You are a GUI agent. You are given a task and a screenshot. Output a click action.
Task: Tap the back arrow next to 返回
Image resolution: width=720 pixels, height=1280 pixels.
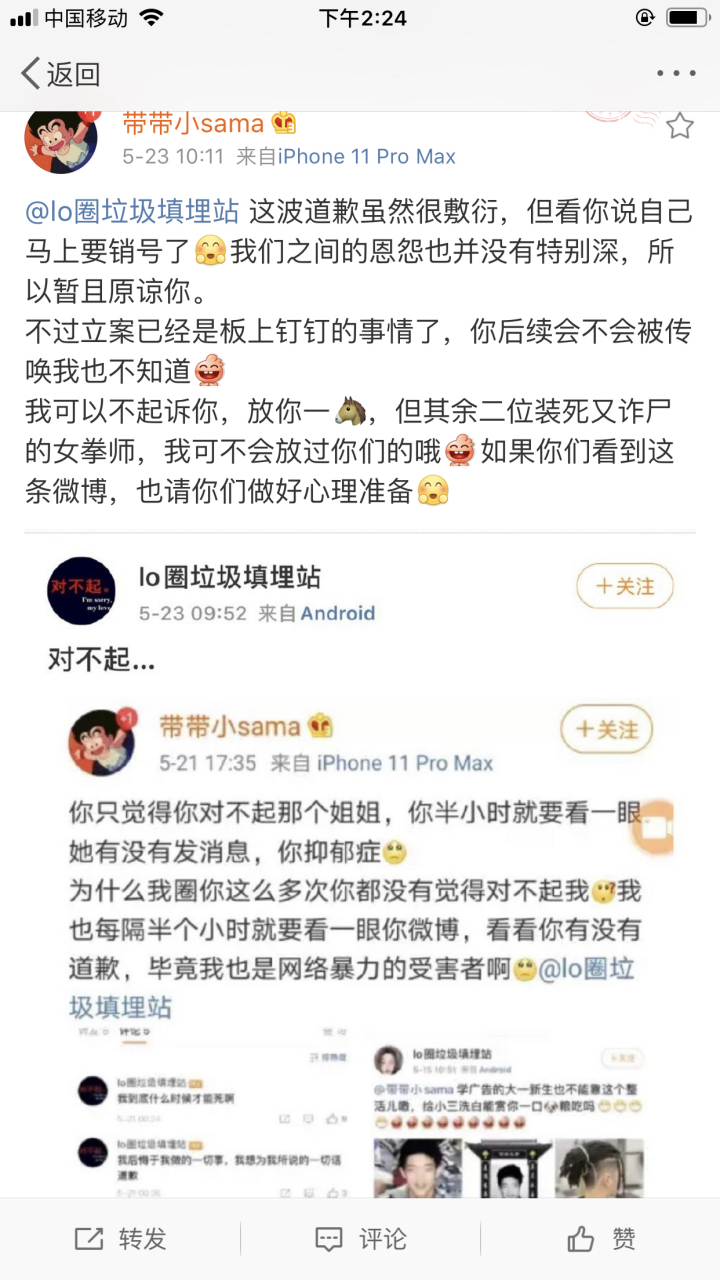(x=28, y=73)
